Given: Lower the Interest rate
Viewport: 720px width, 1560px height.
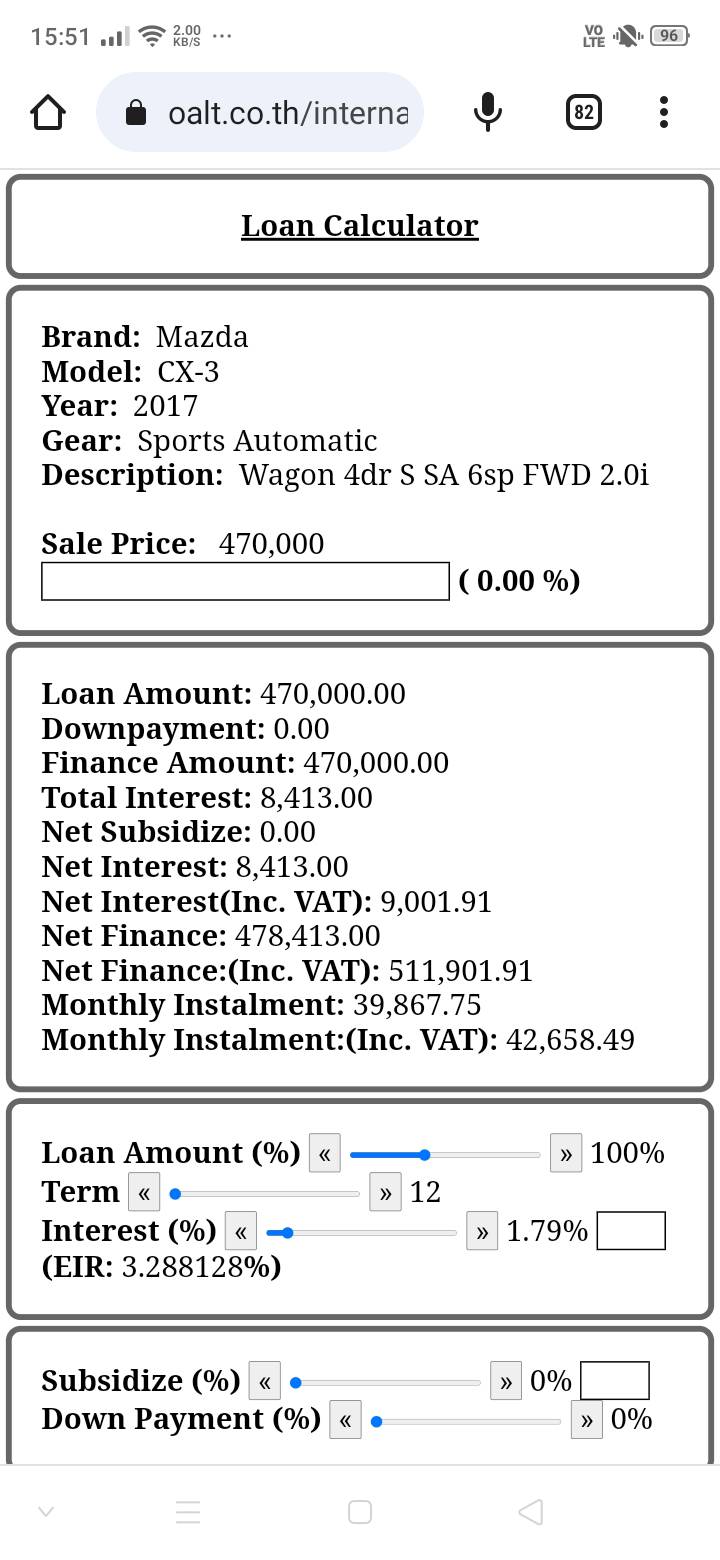Looking at the screenshot, I should [x=241, y=1232].
